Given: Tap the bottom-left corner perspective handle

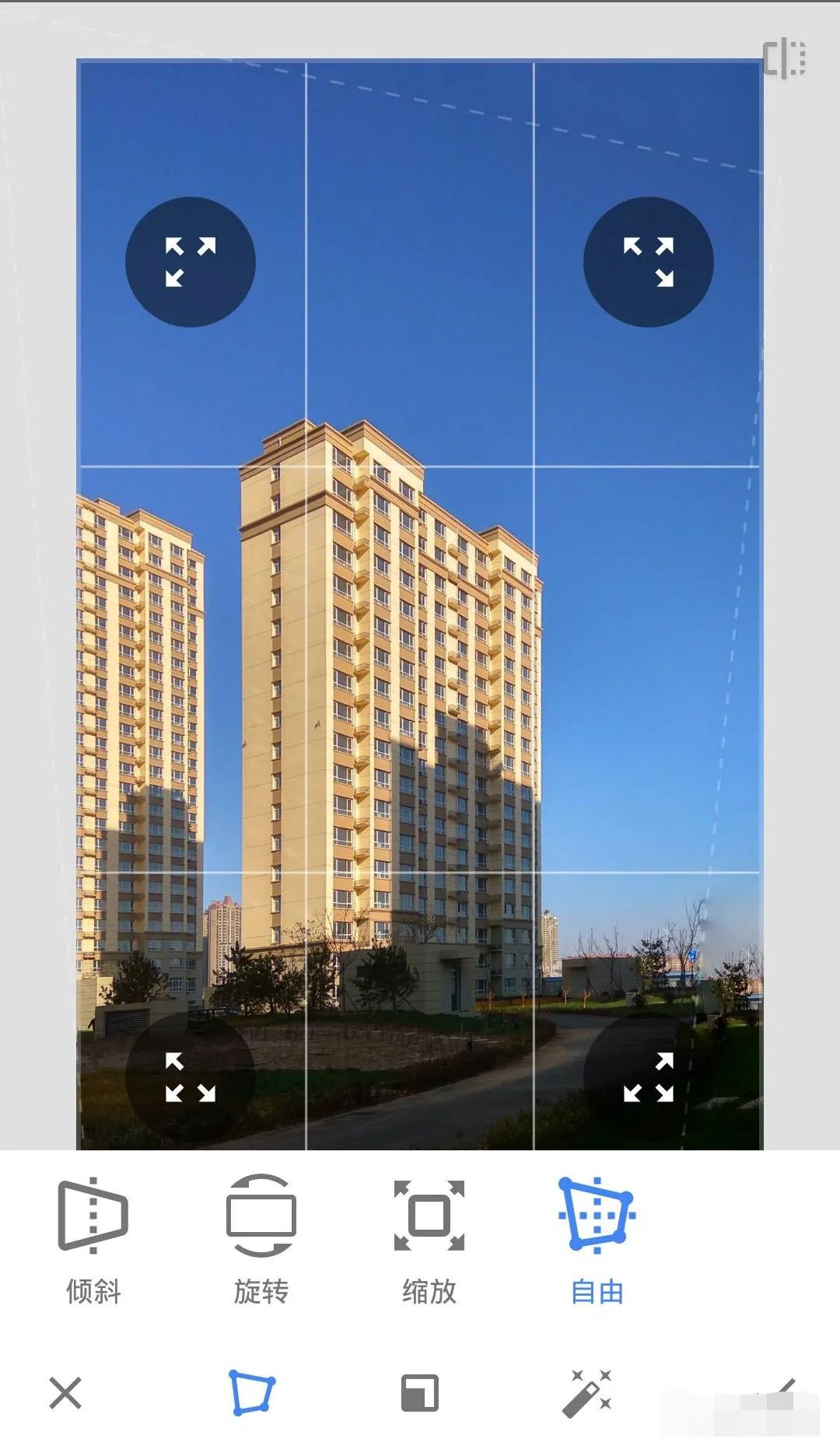Looking at the screenshot, I should point(191,1076).
